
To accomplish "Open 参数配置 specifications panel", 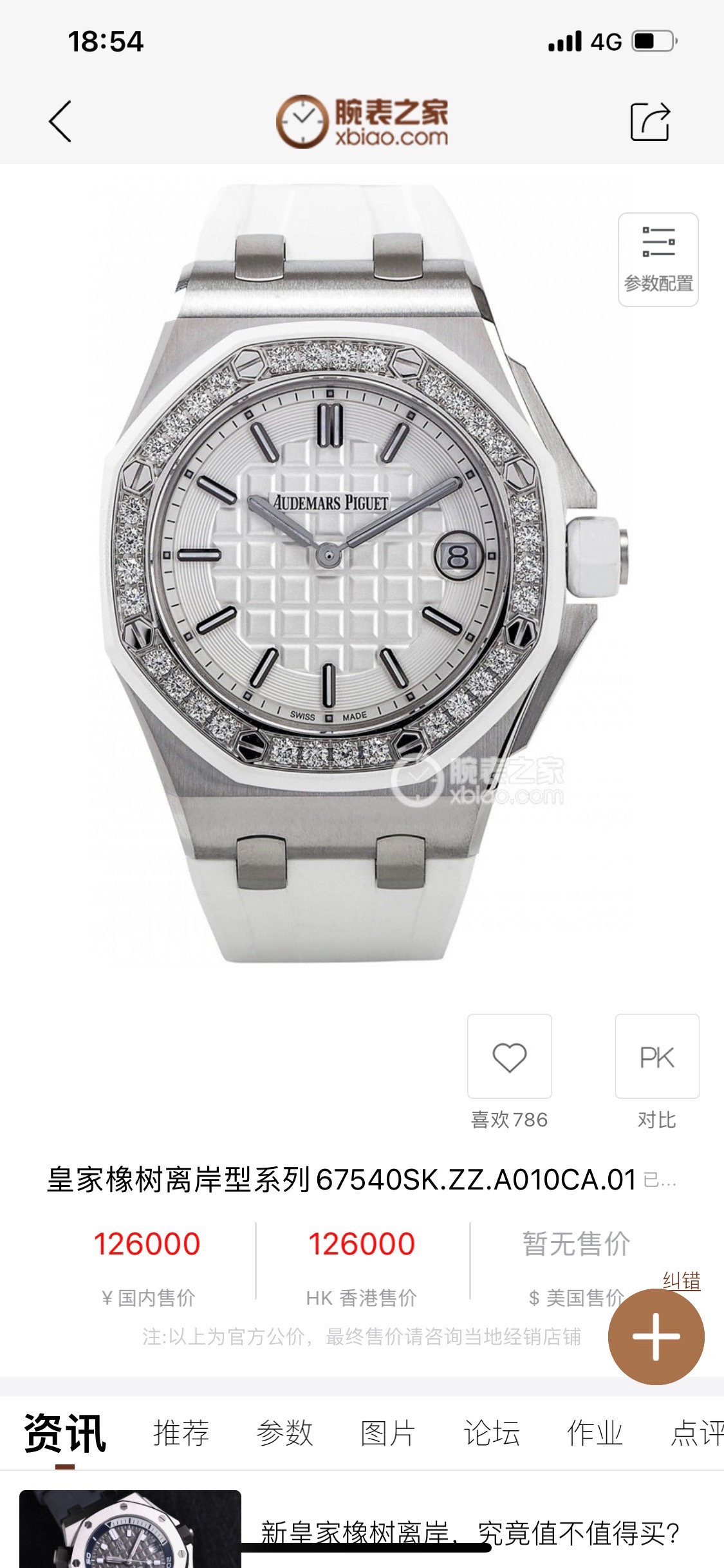I will [658, 259].
